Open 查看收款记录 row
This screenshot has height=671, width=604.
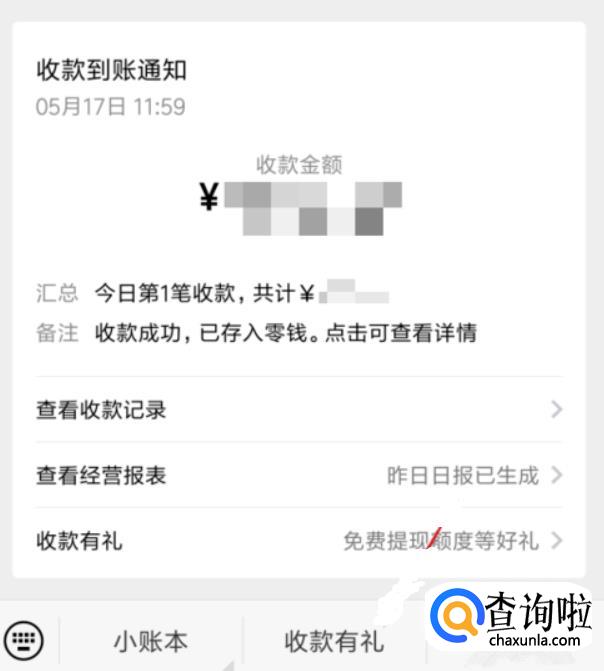(299, 409)
